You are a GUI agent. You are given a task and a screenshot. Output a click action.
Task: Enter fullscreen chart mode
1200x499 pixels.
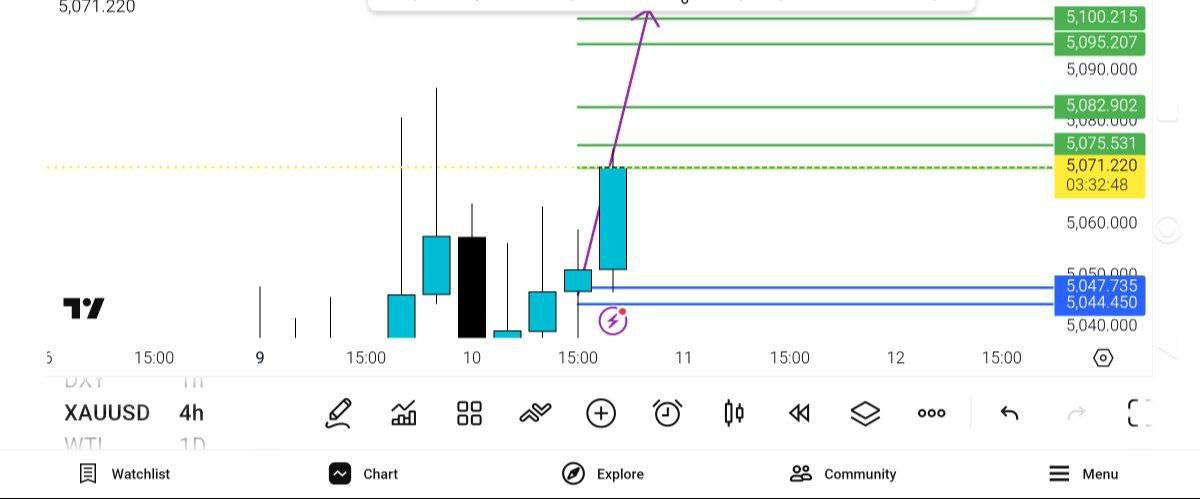[1139, 413]
